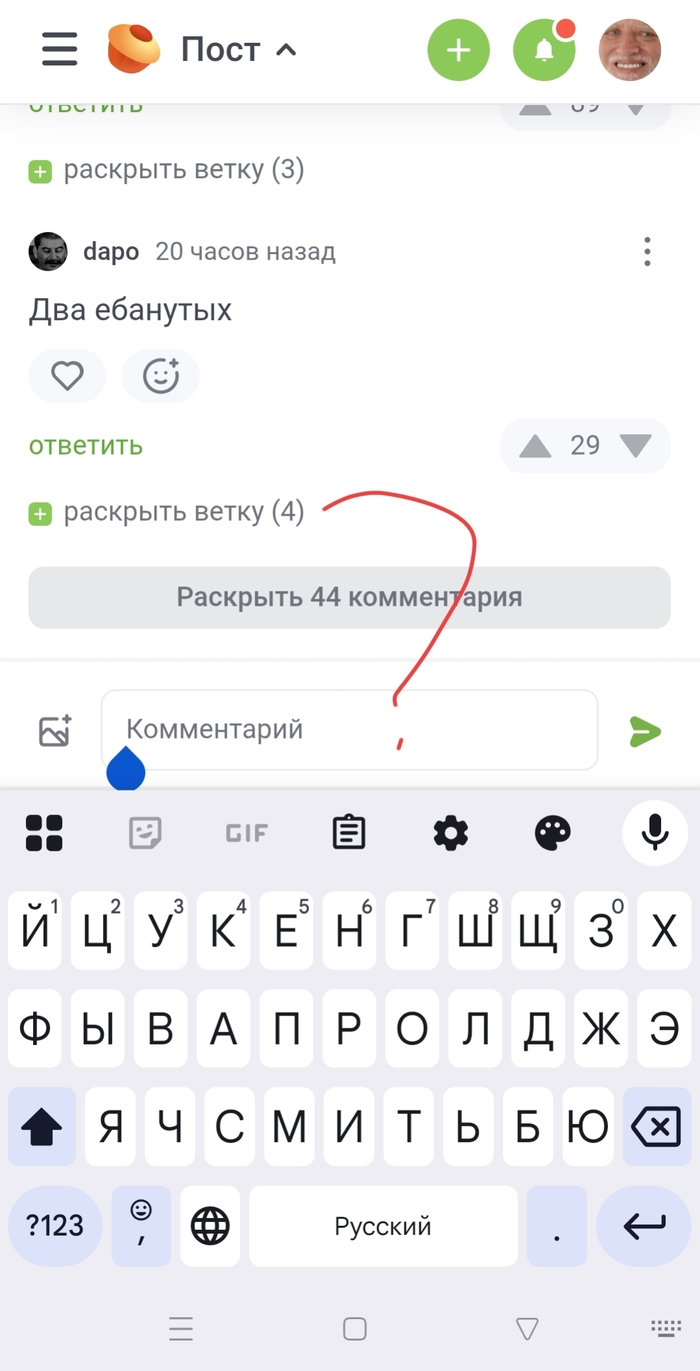Send the comment with the green arrow

click(645, 731)
